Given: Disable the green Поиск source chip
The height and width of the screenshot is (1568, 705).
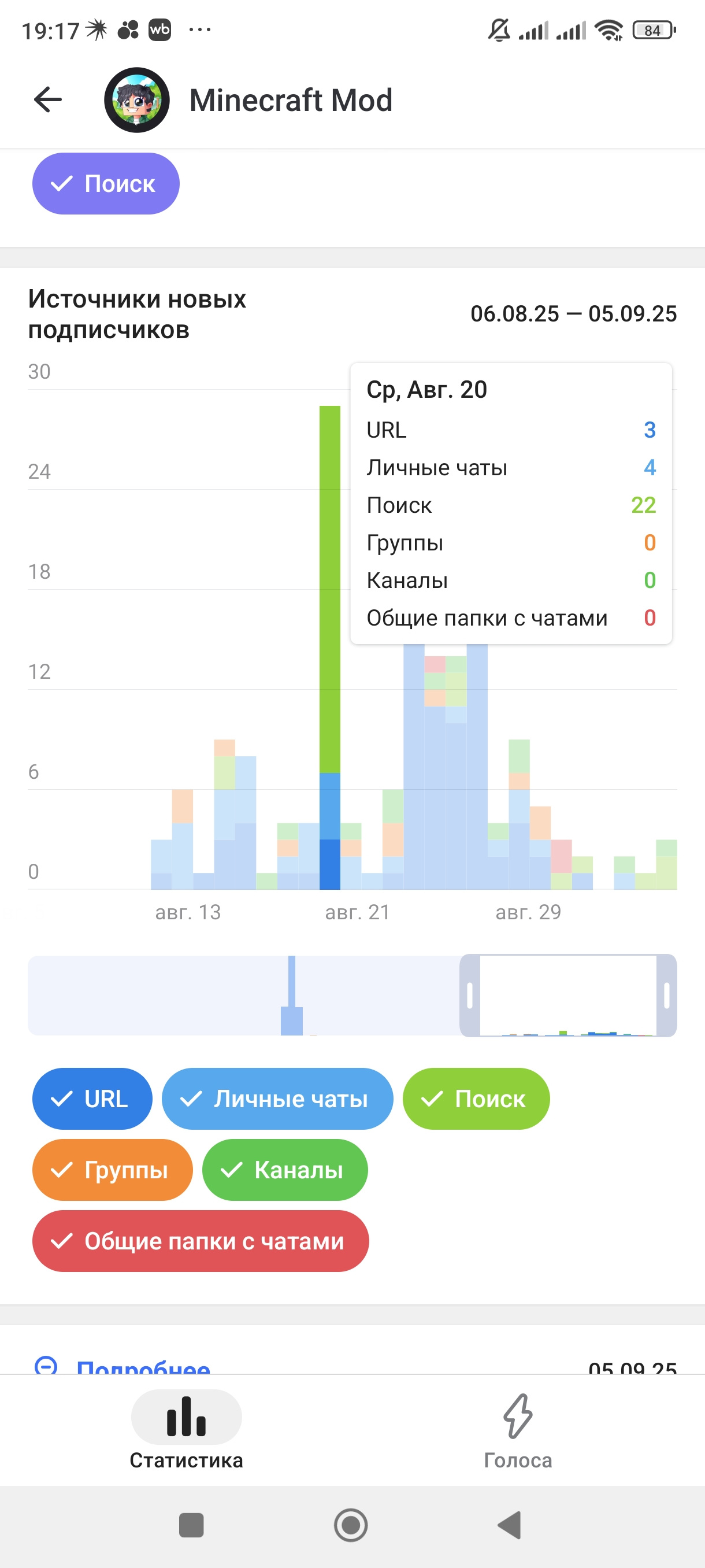Looking at the screenshot, I should point(476,1099).
